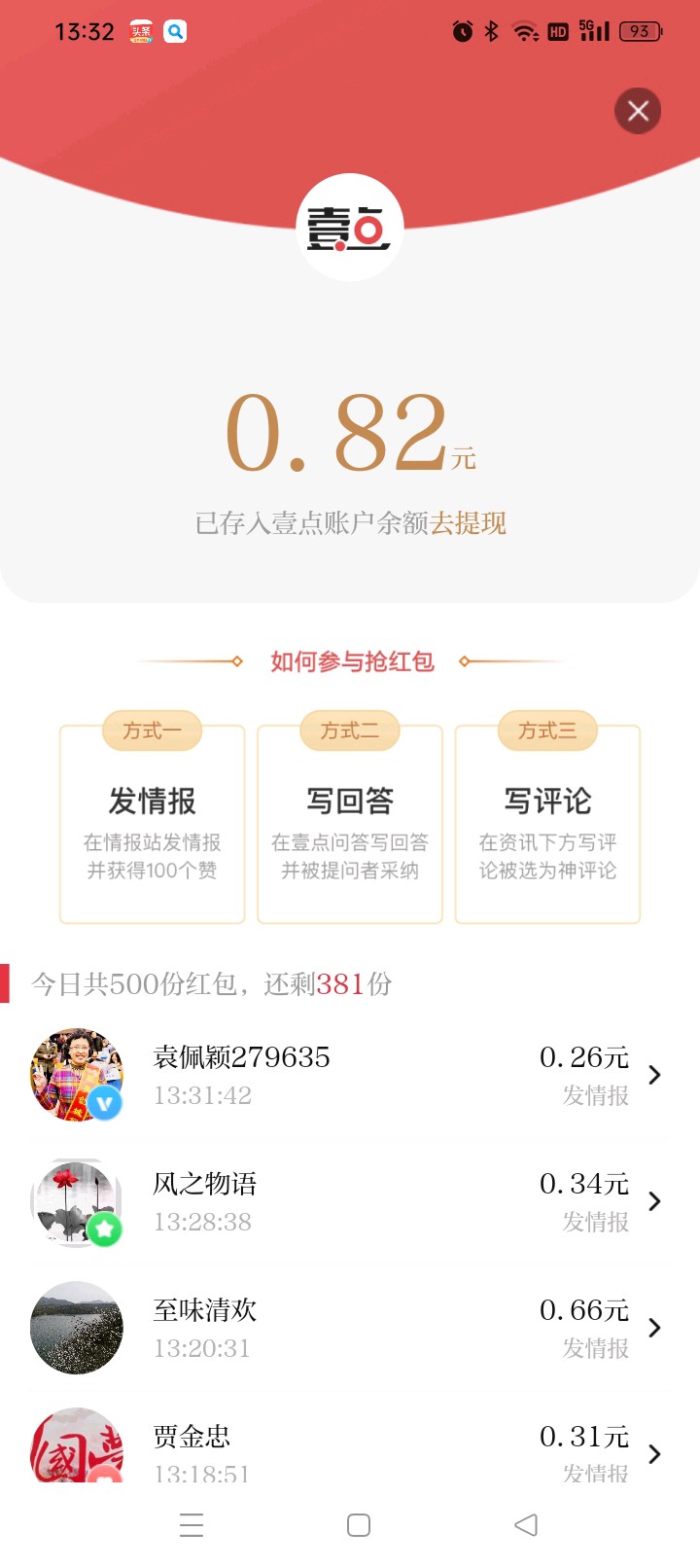This screenshot has width=700, height=1568.
Task: View 风之物语's red packet record
Action: click(350, 1201)
